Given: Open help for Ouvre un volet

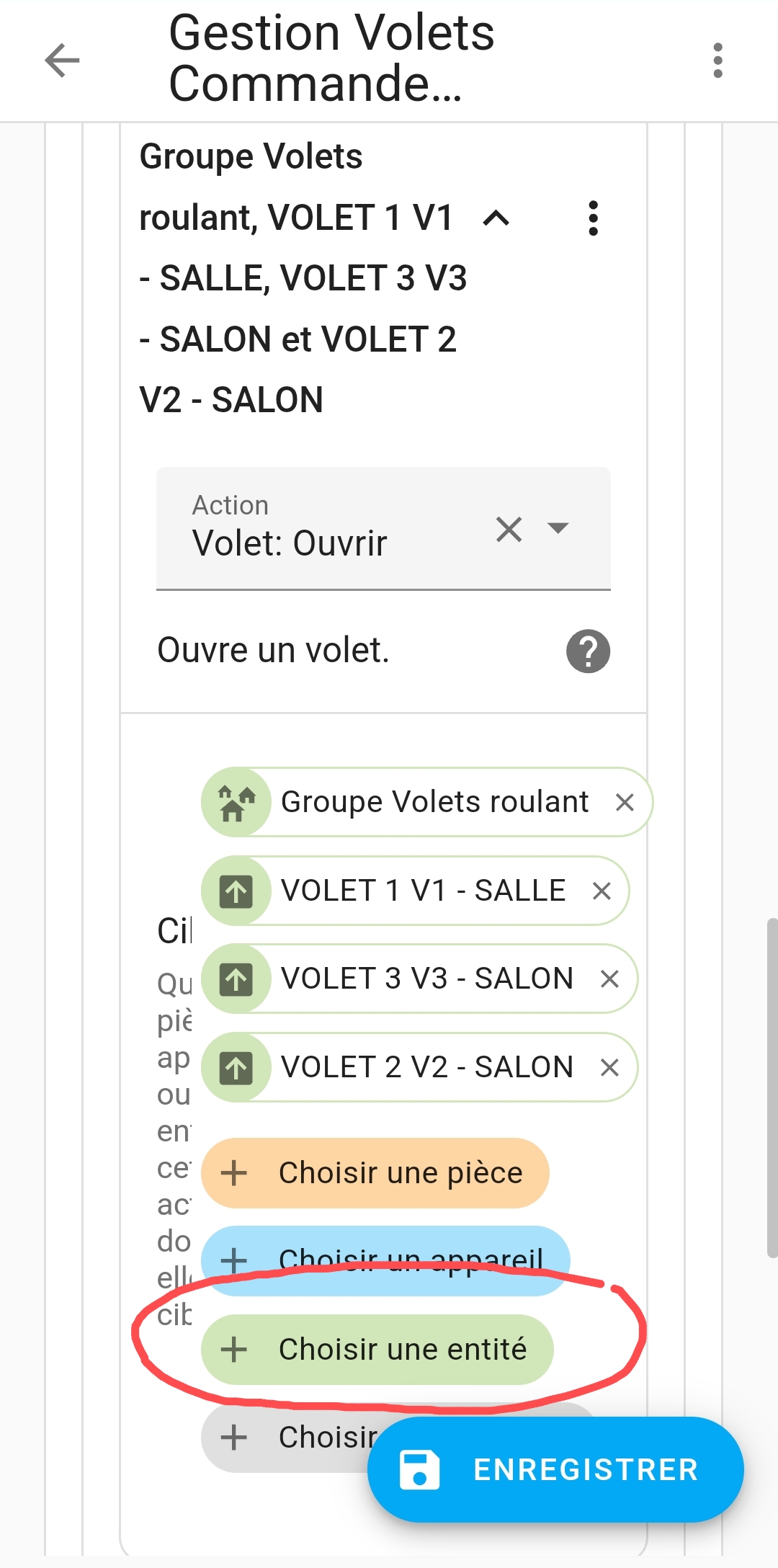Looking at the screenshot, I should [x=589, y=651].
